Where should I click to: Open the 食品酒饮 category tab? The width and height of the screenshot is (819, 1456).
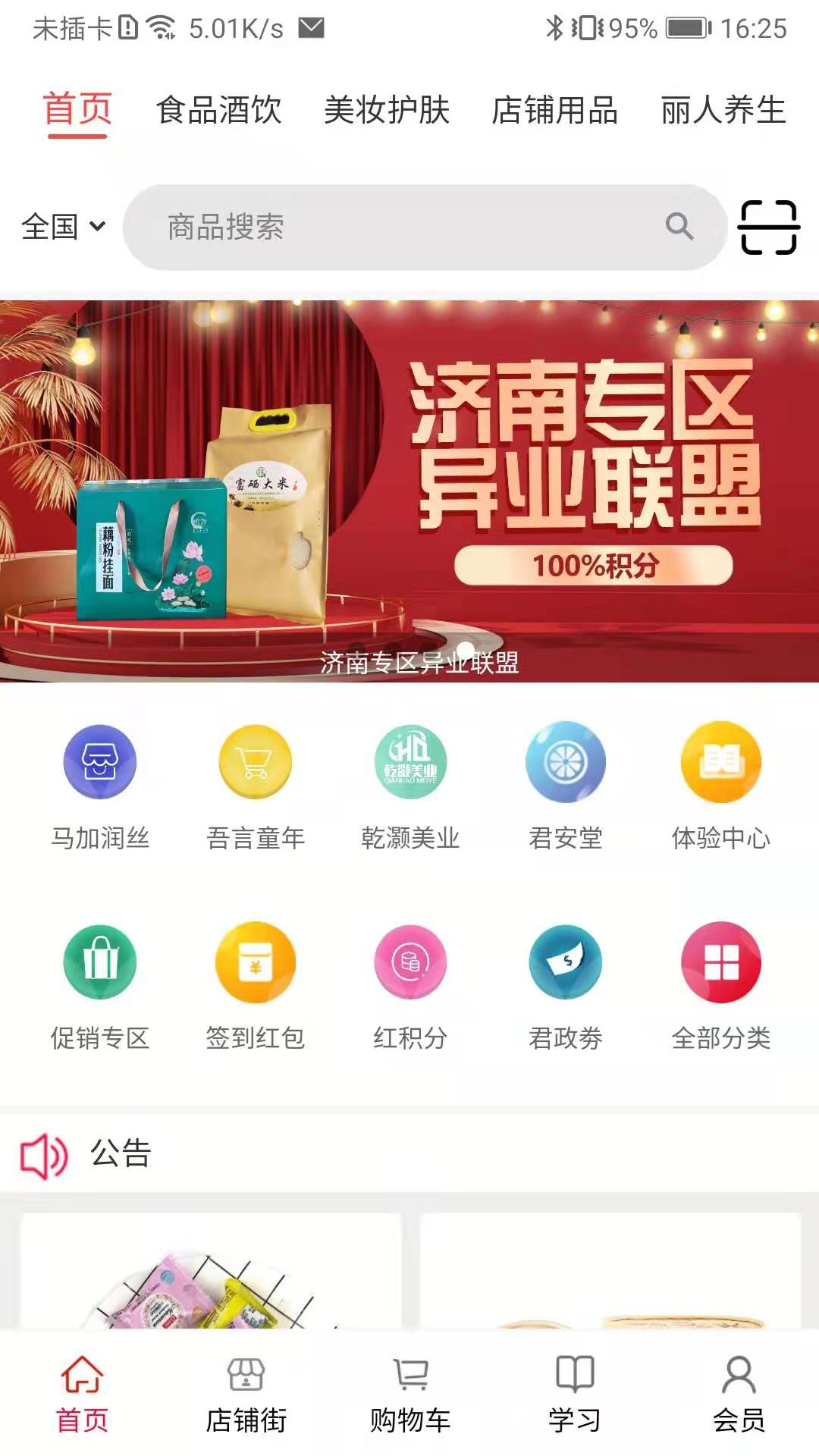(218, 111)
